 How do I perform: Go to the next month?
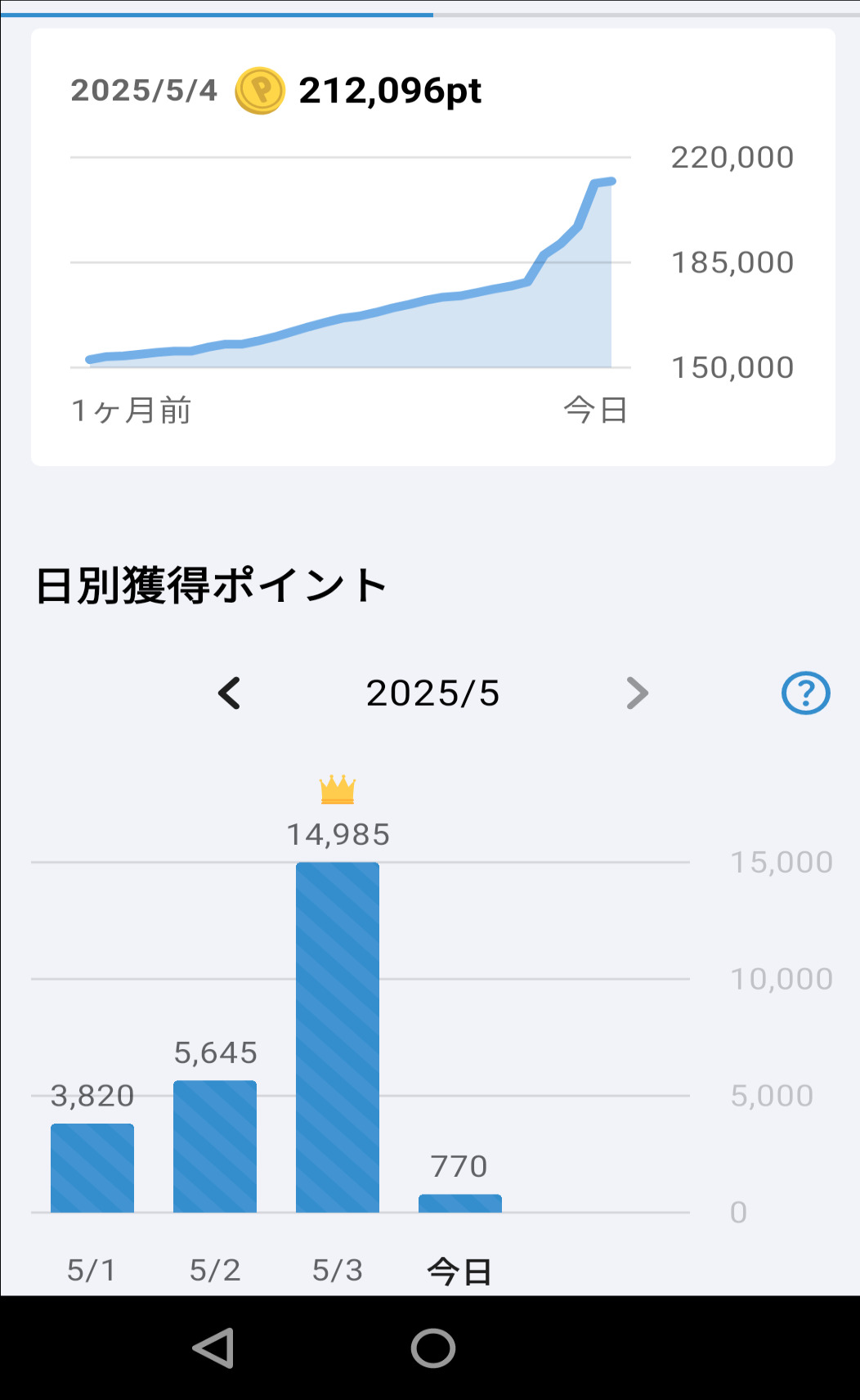coord(637,693)
